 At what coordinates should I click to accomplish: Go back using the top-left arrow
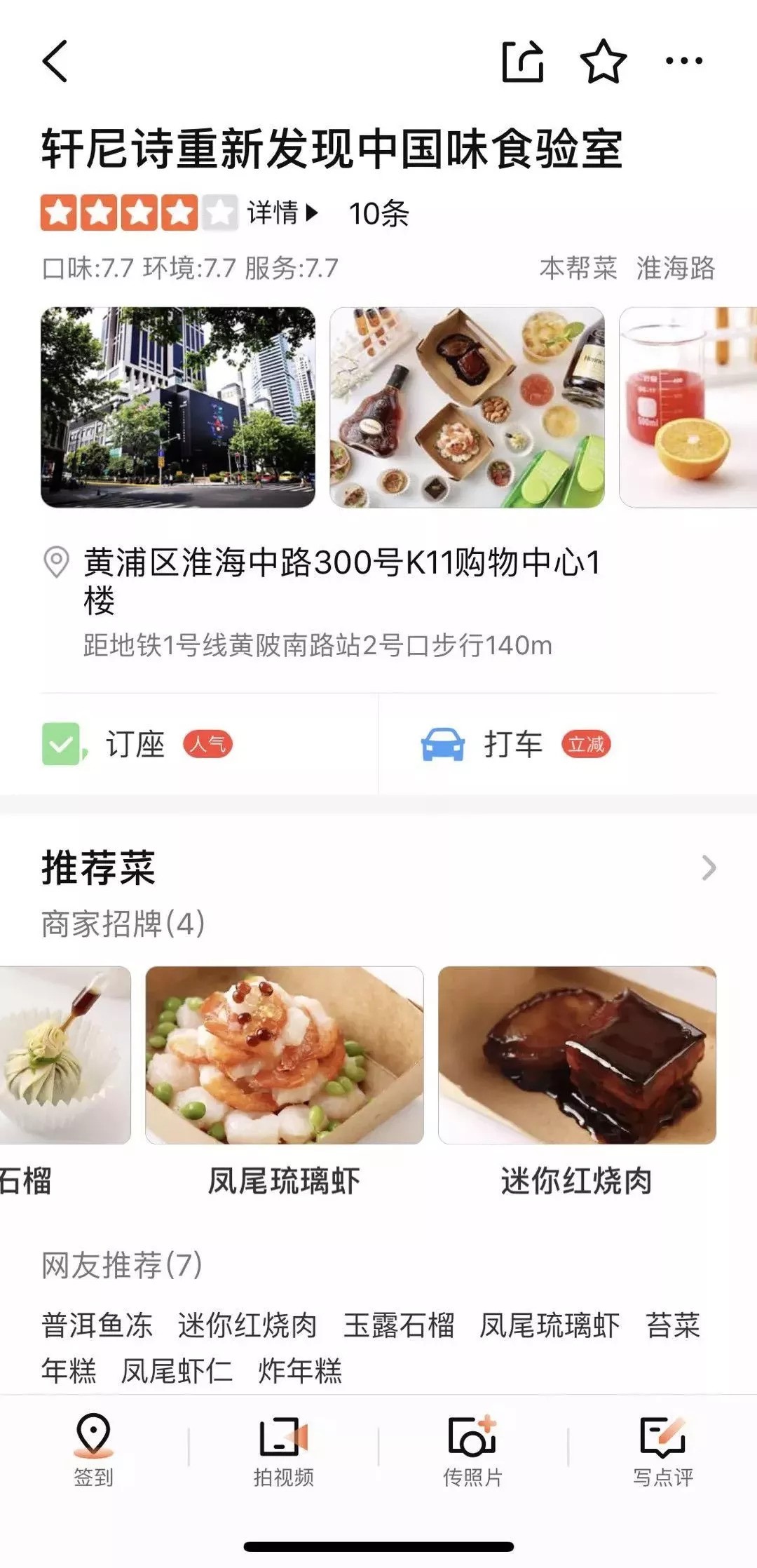coord(55,62)
